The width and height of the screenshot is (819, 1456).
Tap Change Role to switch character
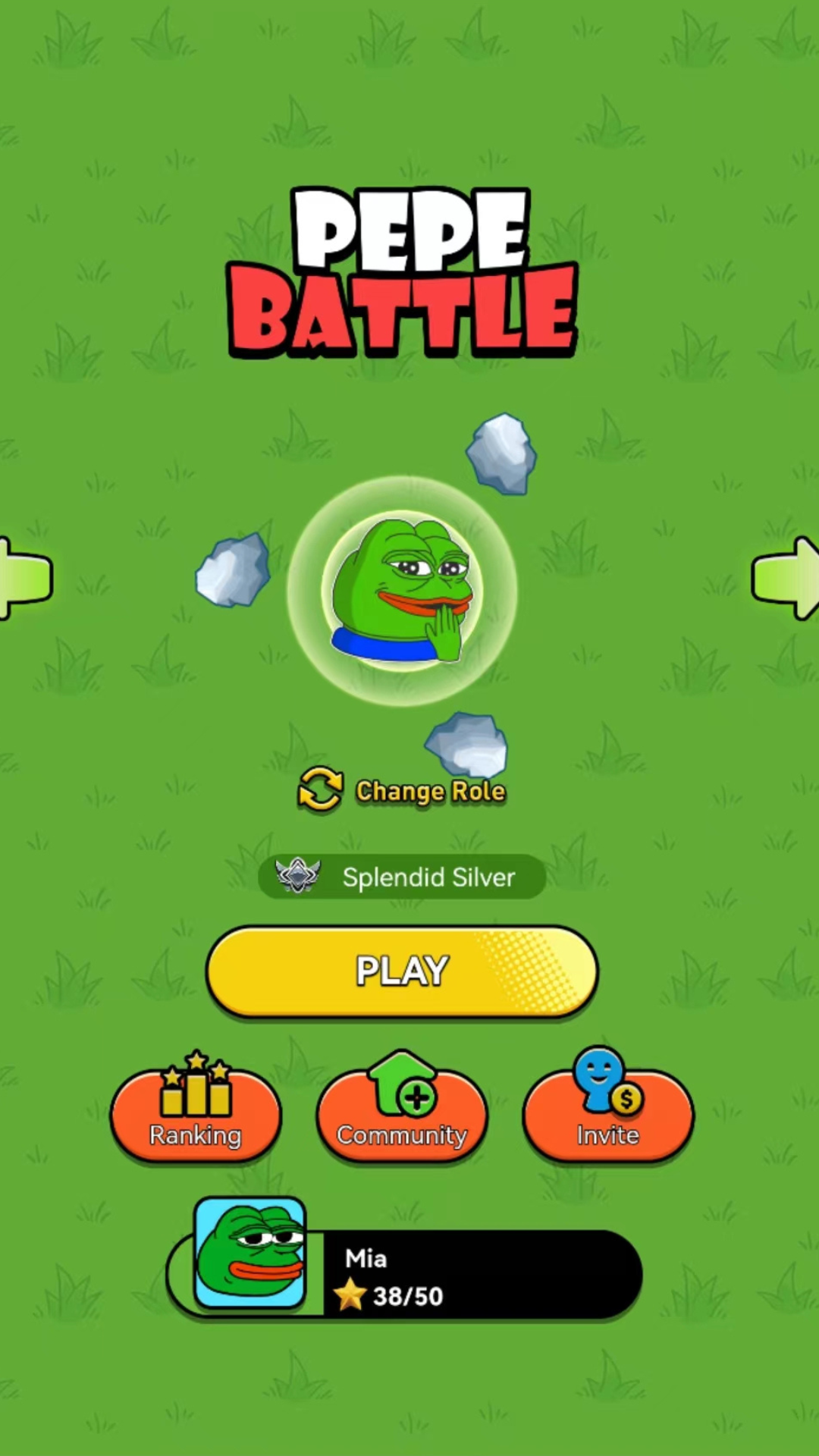pos(402,790)
